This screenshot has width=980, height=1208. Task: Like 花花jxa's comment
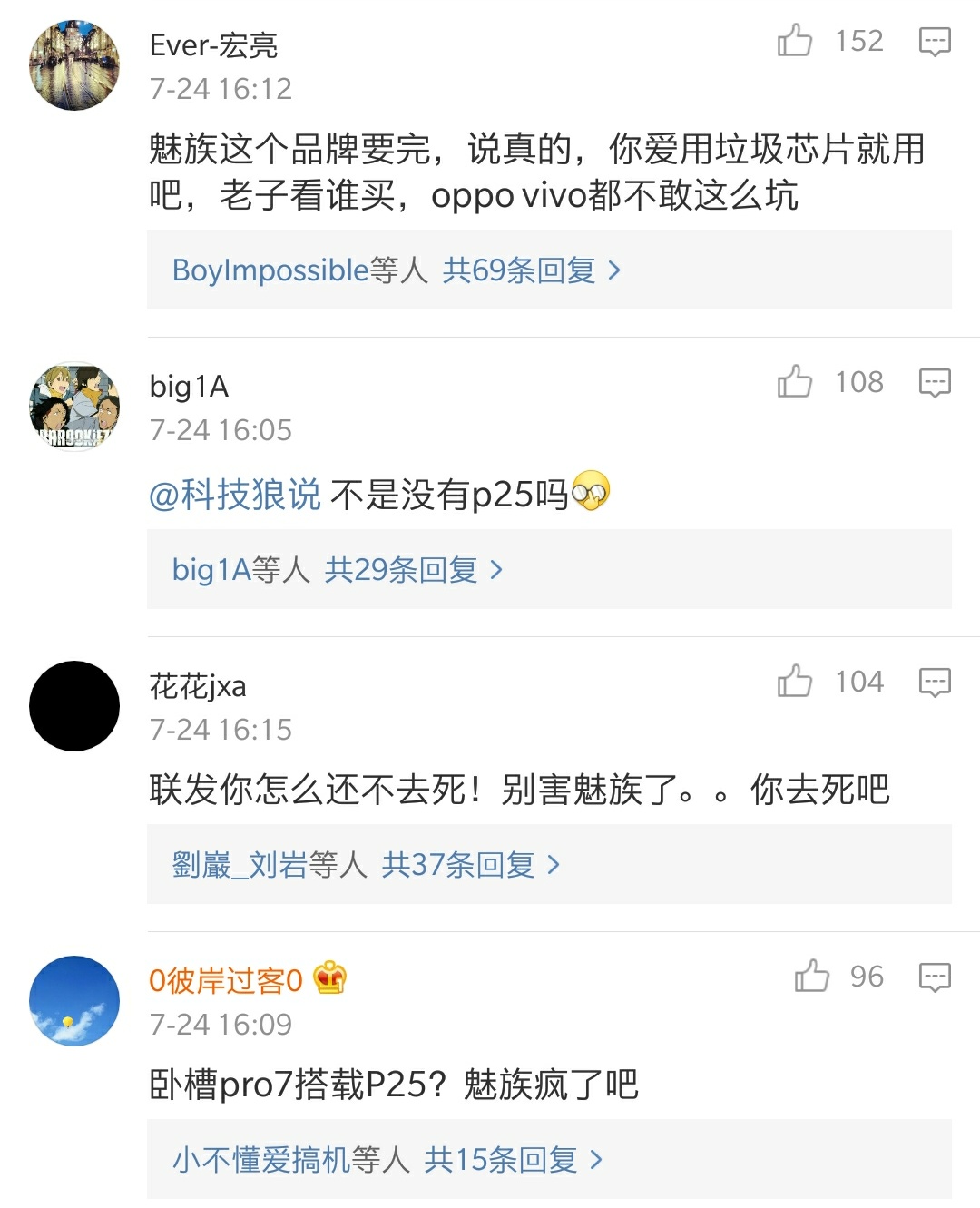[x=795, y=682]
